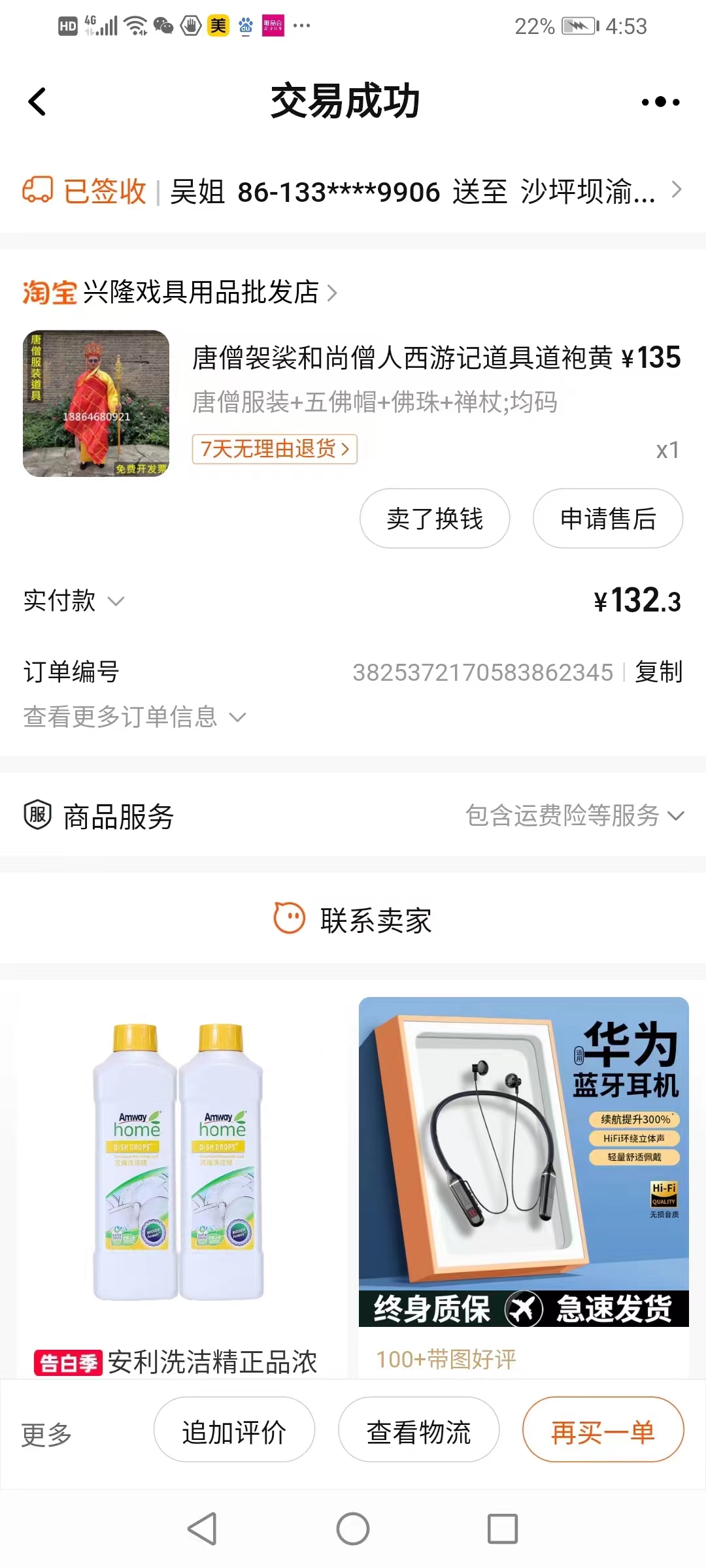Reorder with 再买一单
Screen dimensions: 706x1568
(603, 1432)
